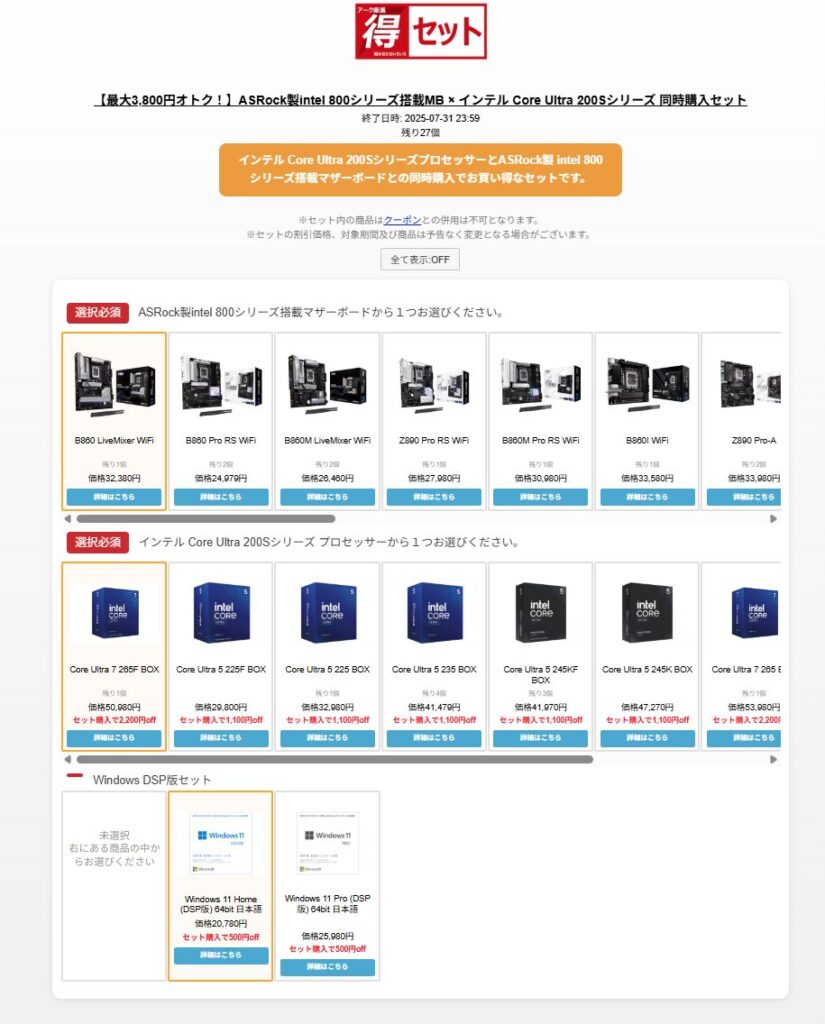Tap the right arrow of motherboard scrollbar

point(773,519)
